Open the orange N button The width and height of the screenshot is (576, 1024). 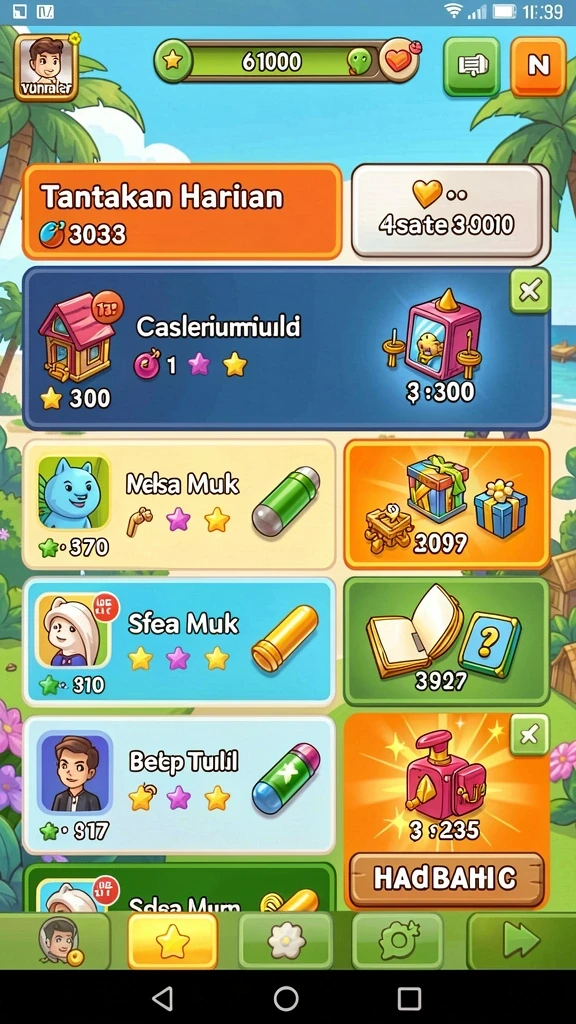(538, 67)
